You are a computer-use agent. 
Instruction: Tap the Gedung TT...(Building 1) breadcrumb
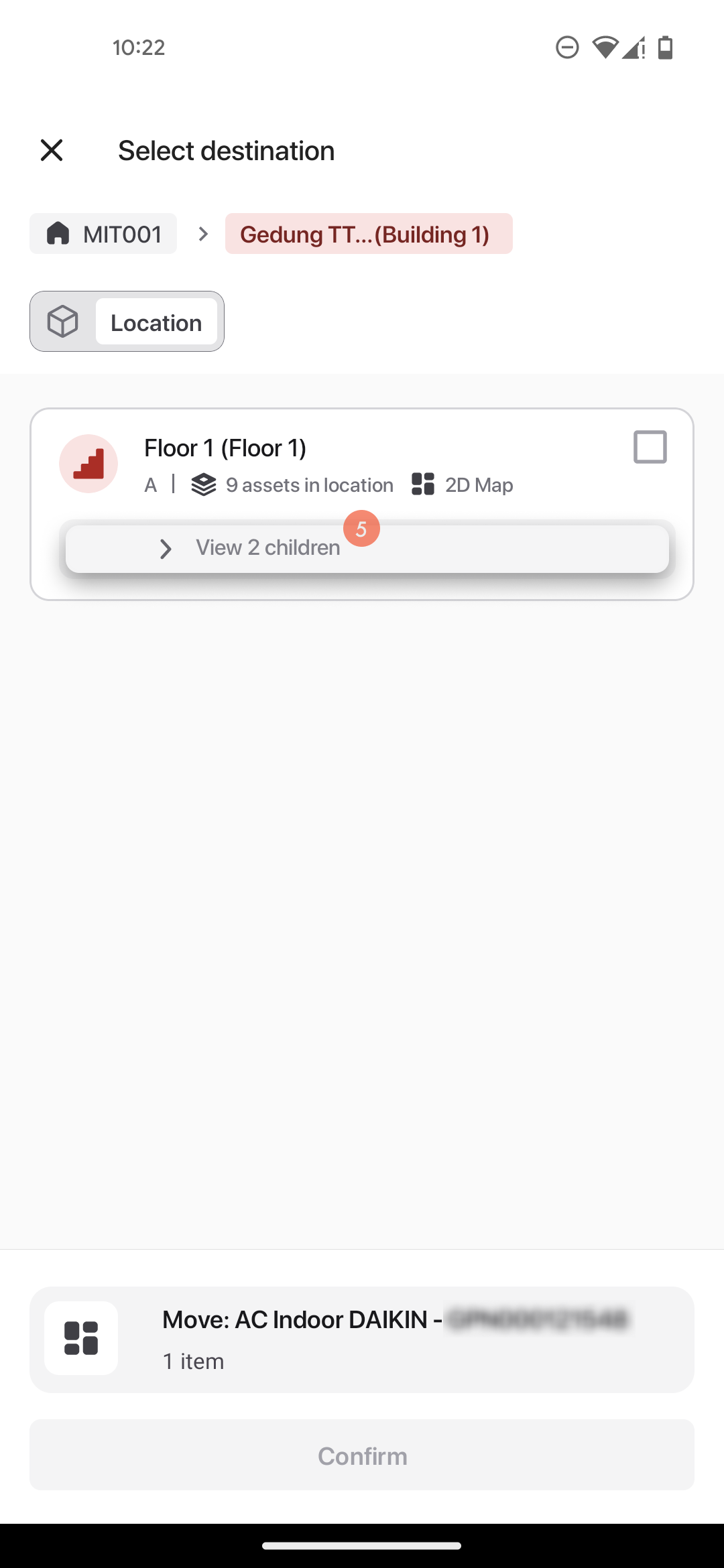(368, 234)
